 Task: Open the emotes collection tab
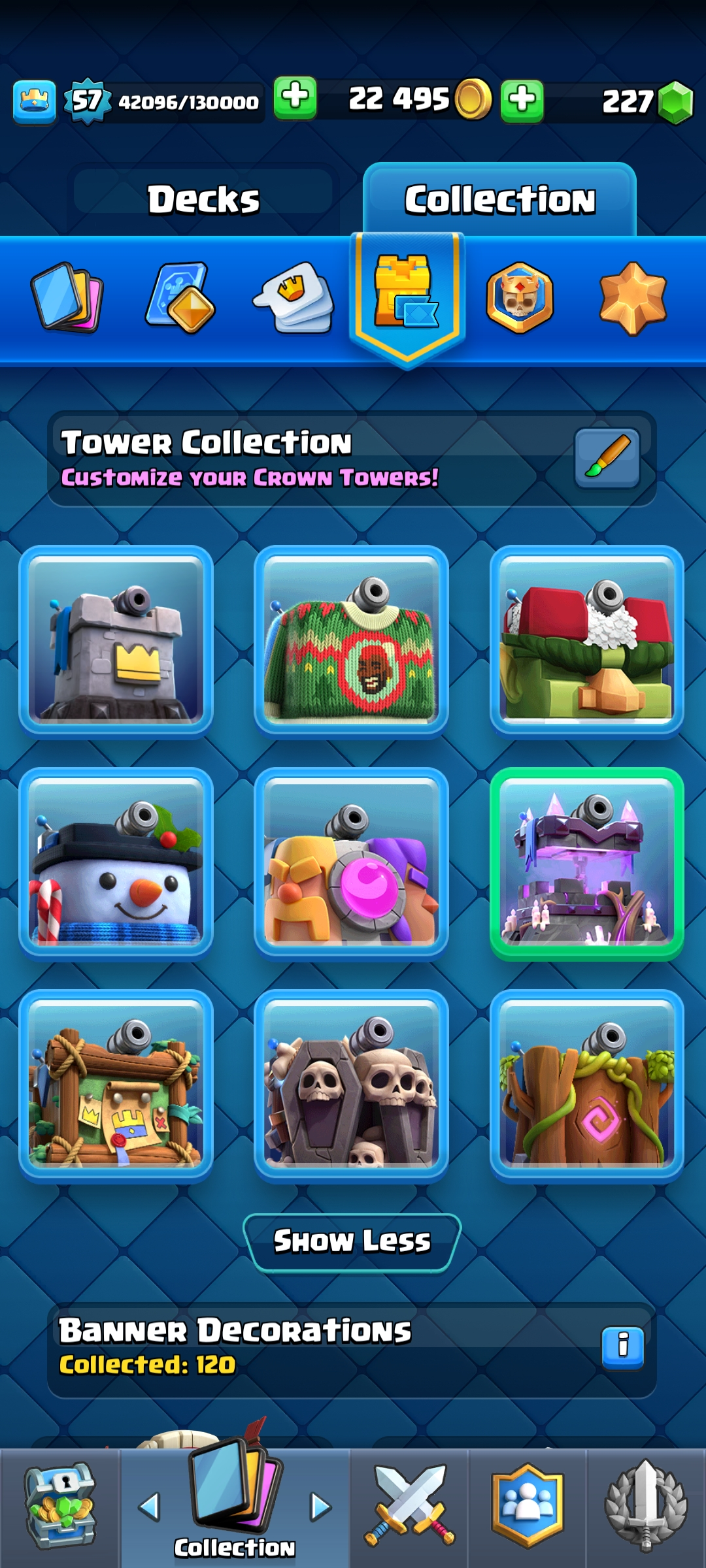tap(294, 297)
